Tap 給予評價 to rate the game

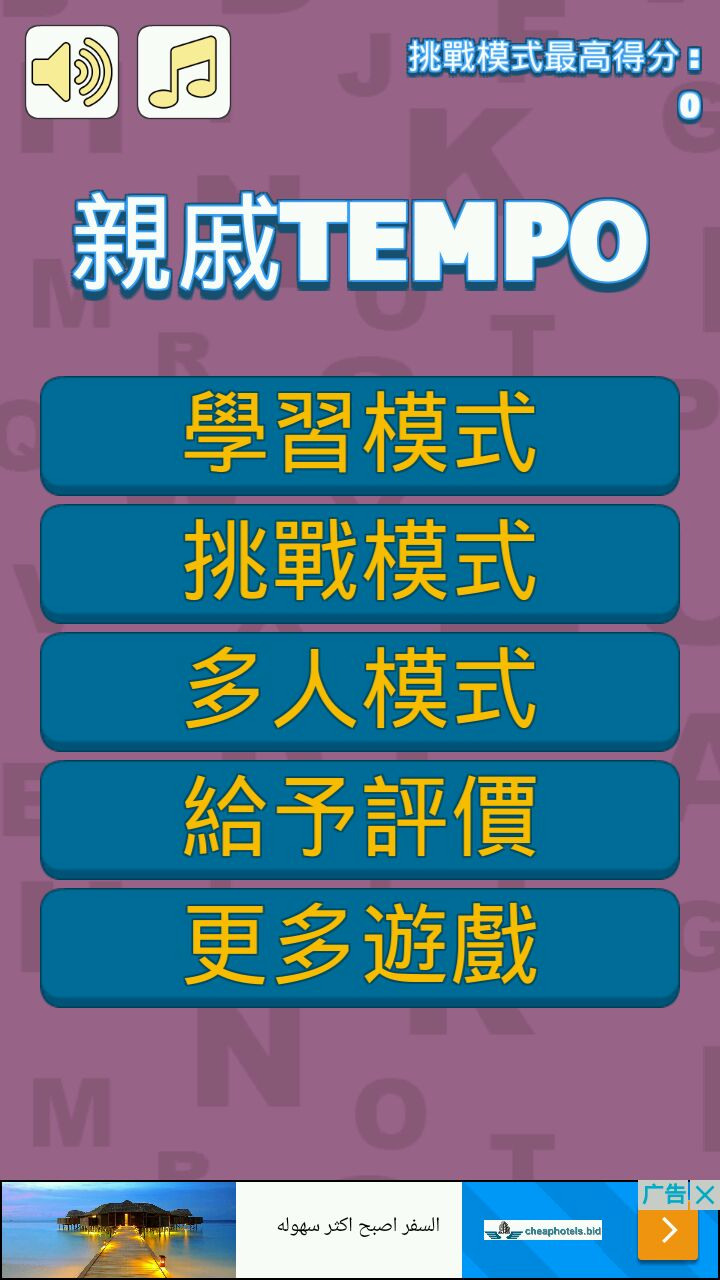pyautogui.click(x=360, y=818)
